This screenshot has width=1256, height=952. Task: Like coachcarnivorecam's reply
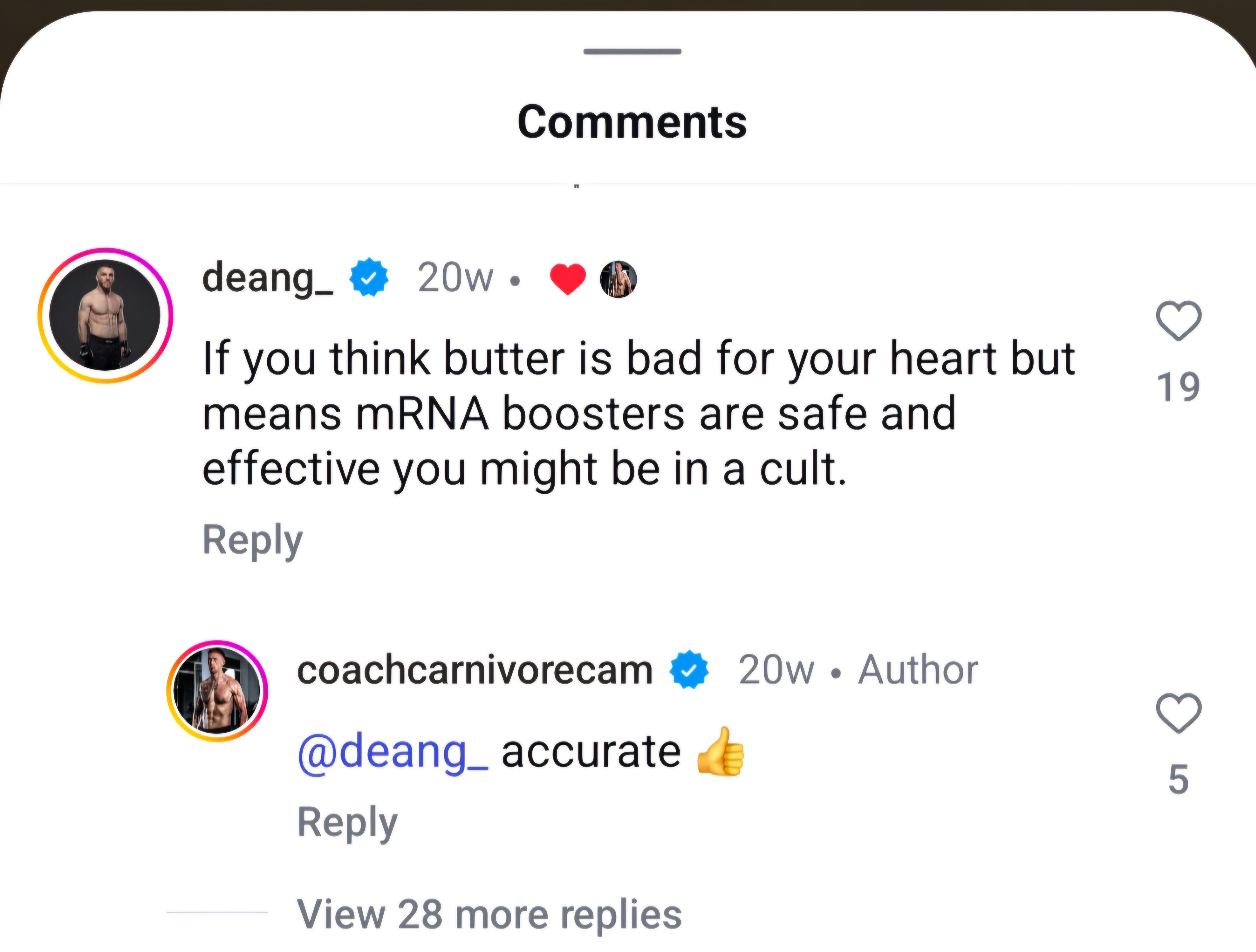point(1179,713)
